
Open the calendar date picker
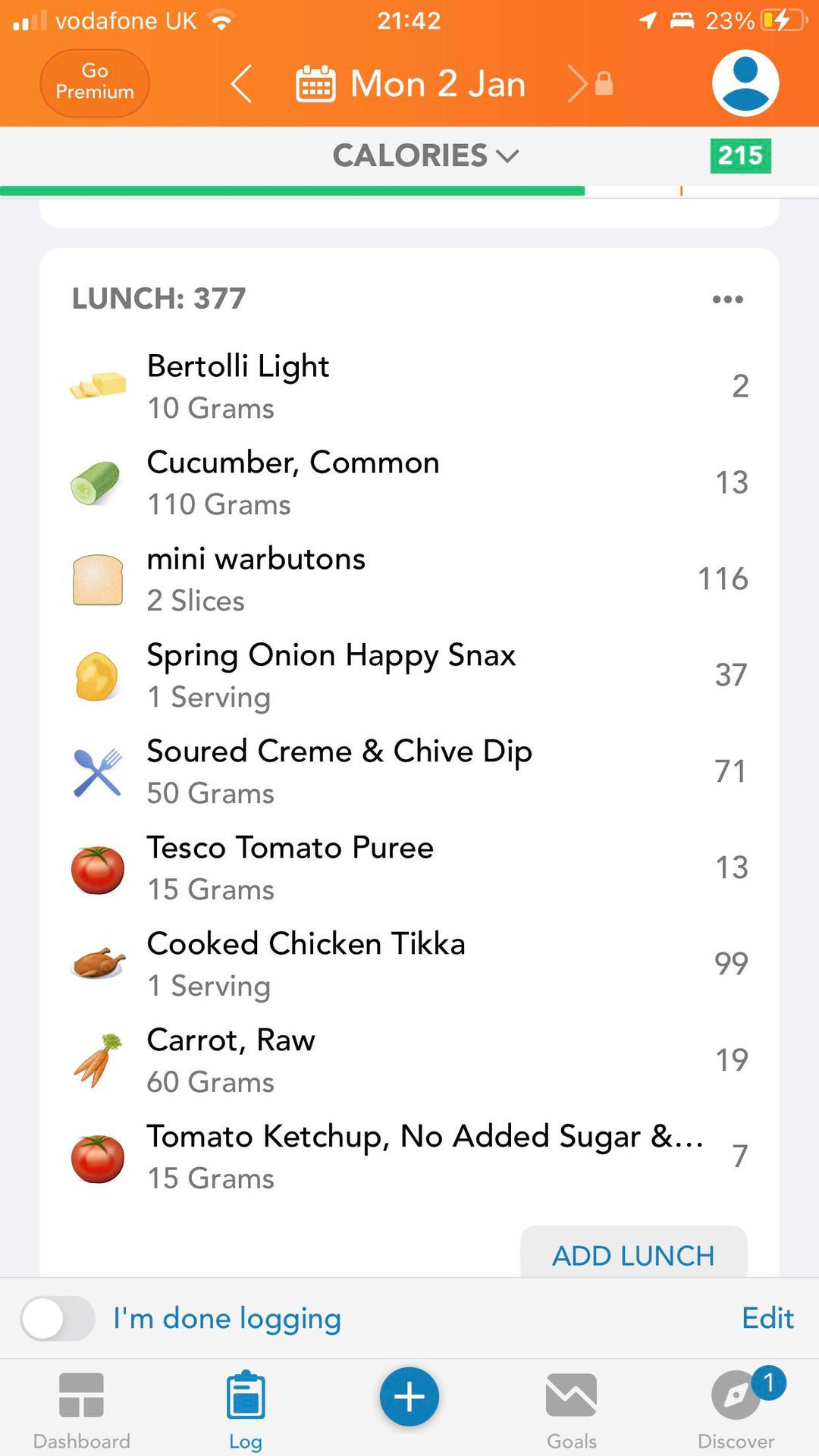[315, 83]
